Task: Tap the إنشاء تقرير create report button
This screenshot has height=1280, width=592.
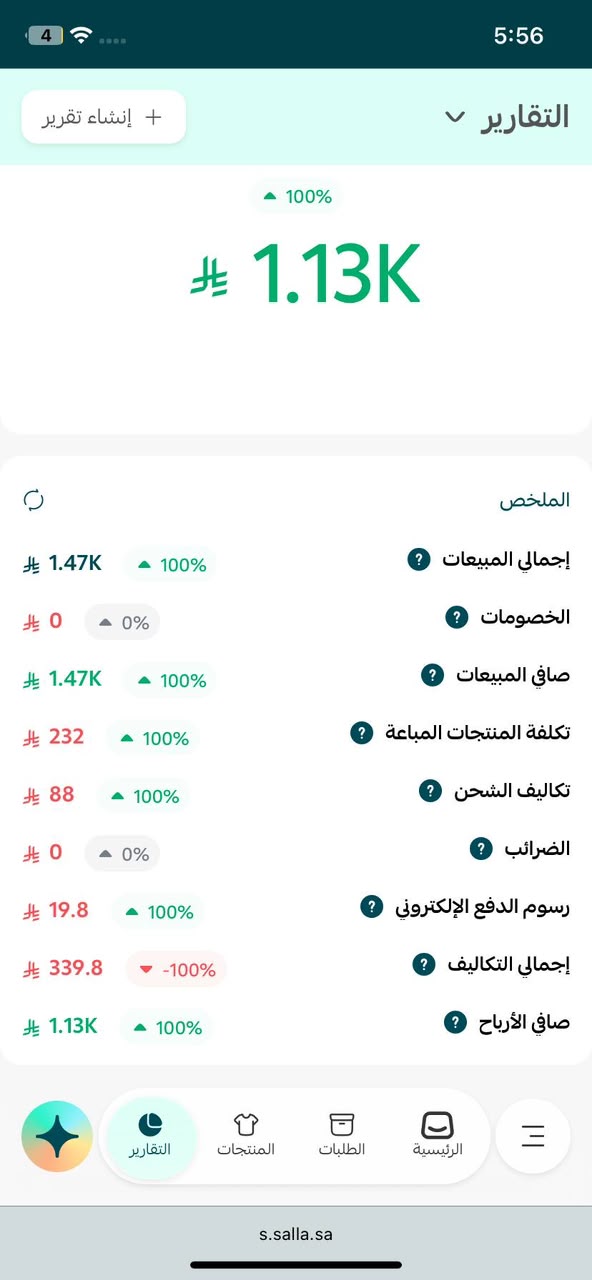Action: (x=103, y=117)
